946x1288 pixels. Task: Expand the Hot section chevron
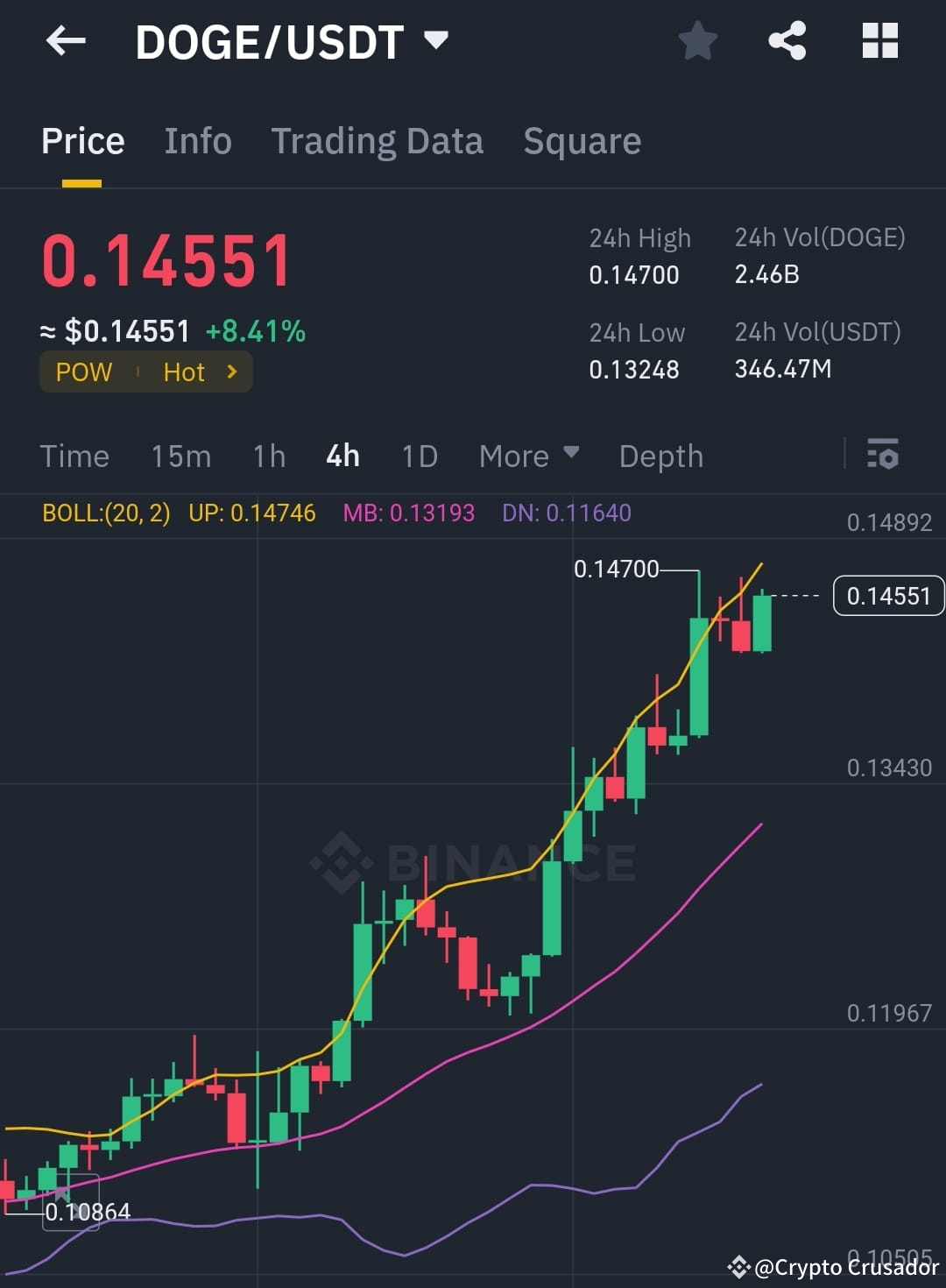click(x=230, y=372)
